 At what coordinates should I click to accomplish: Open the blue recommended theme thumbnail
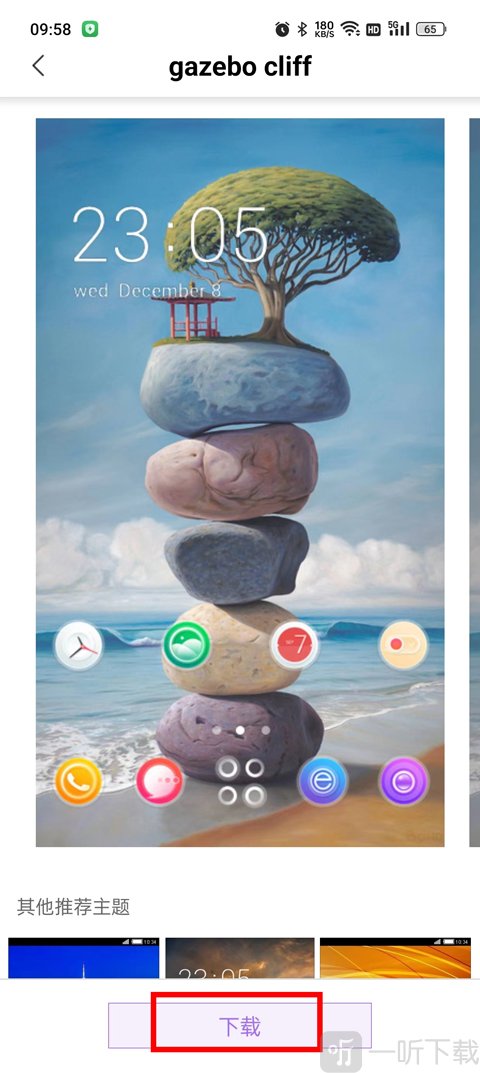click(84, 957)
